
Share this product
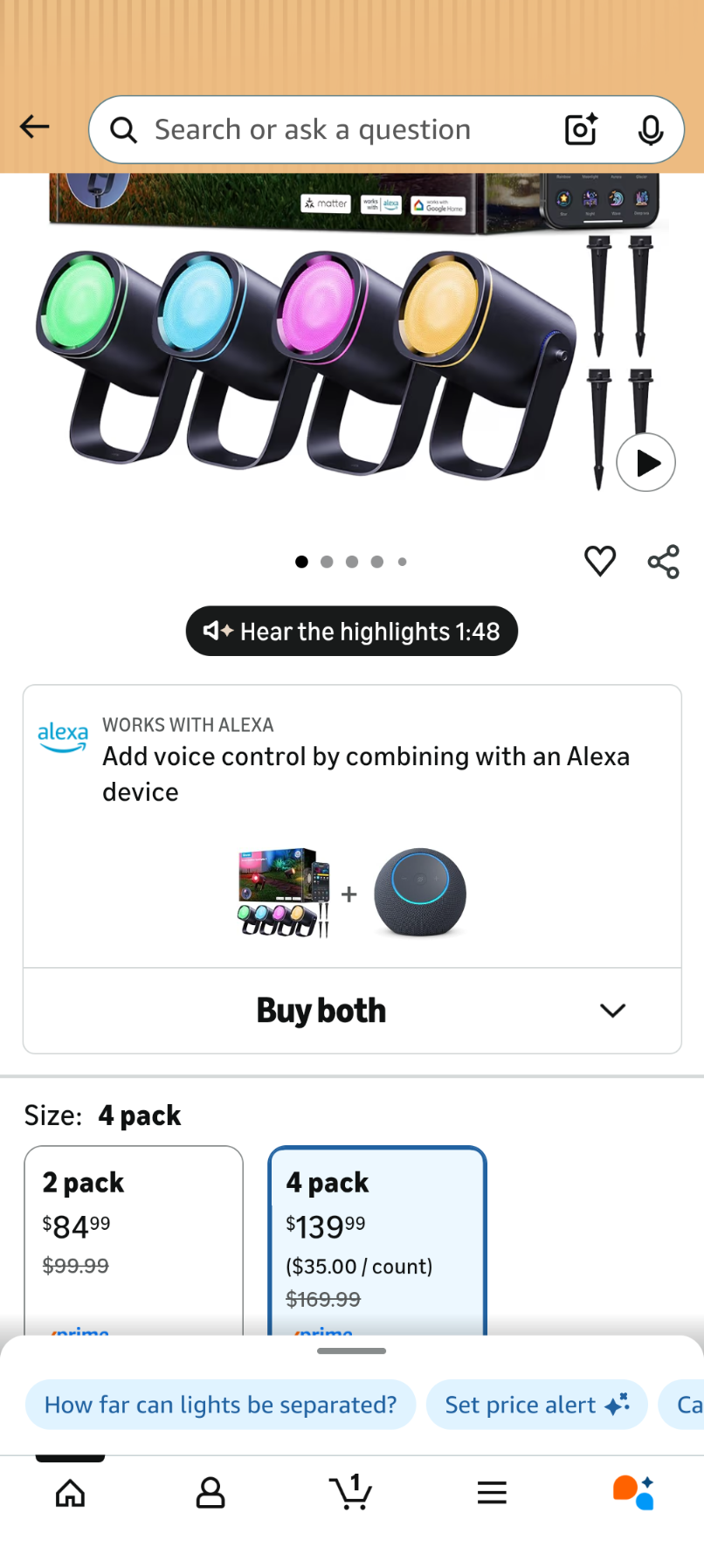pos(663,562)
